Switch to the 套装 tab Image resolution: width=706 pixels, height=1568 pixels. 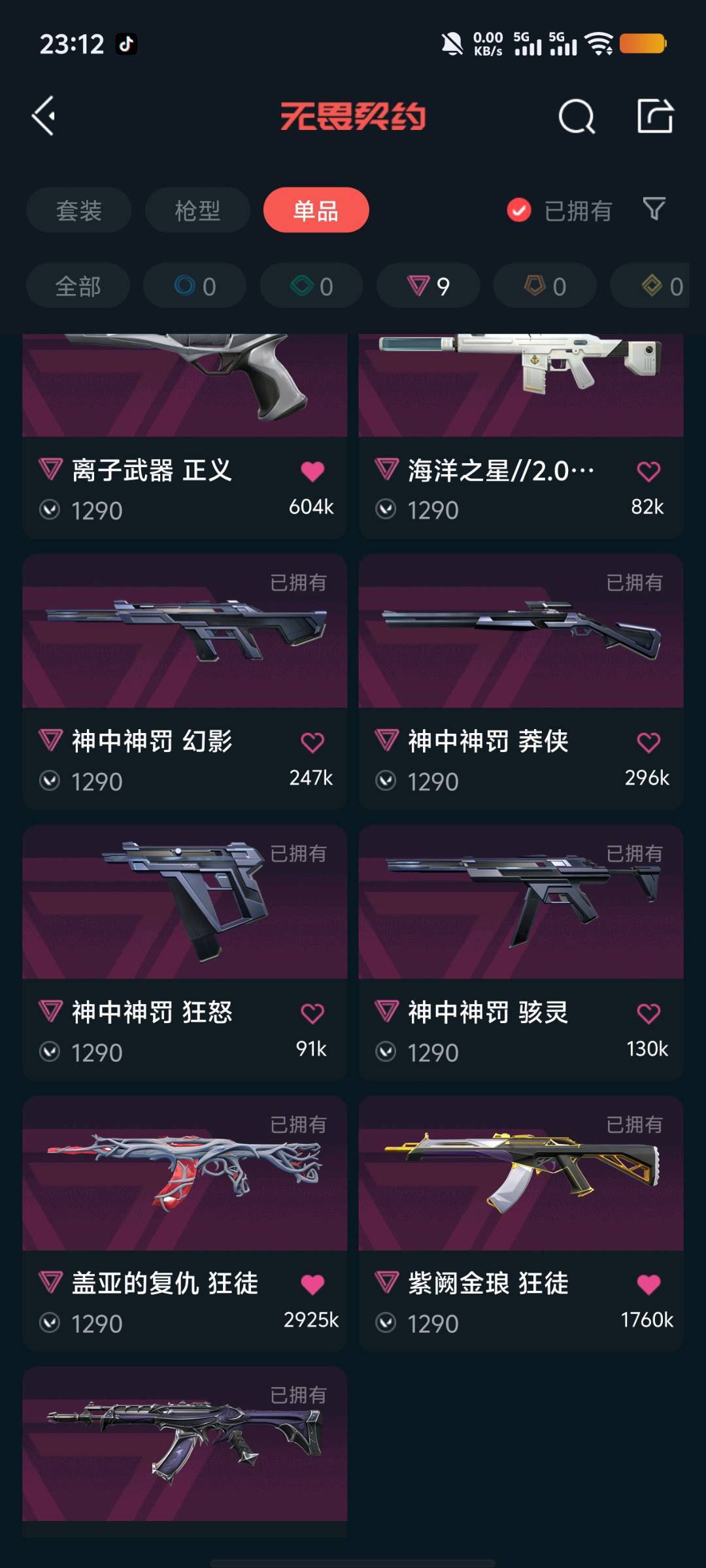tap(79, 210)
